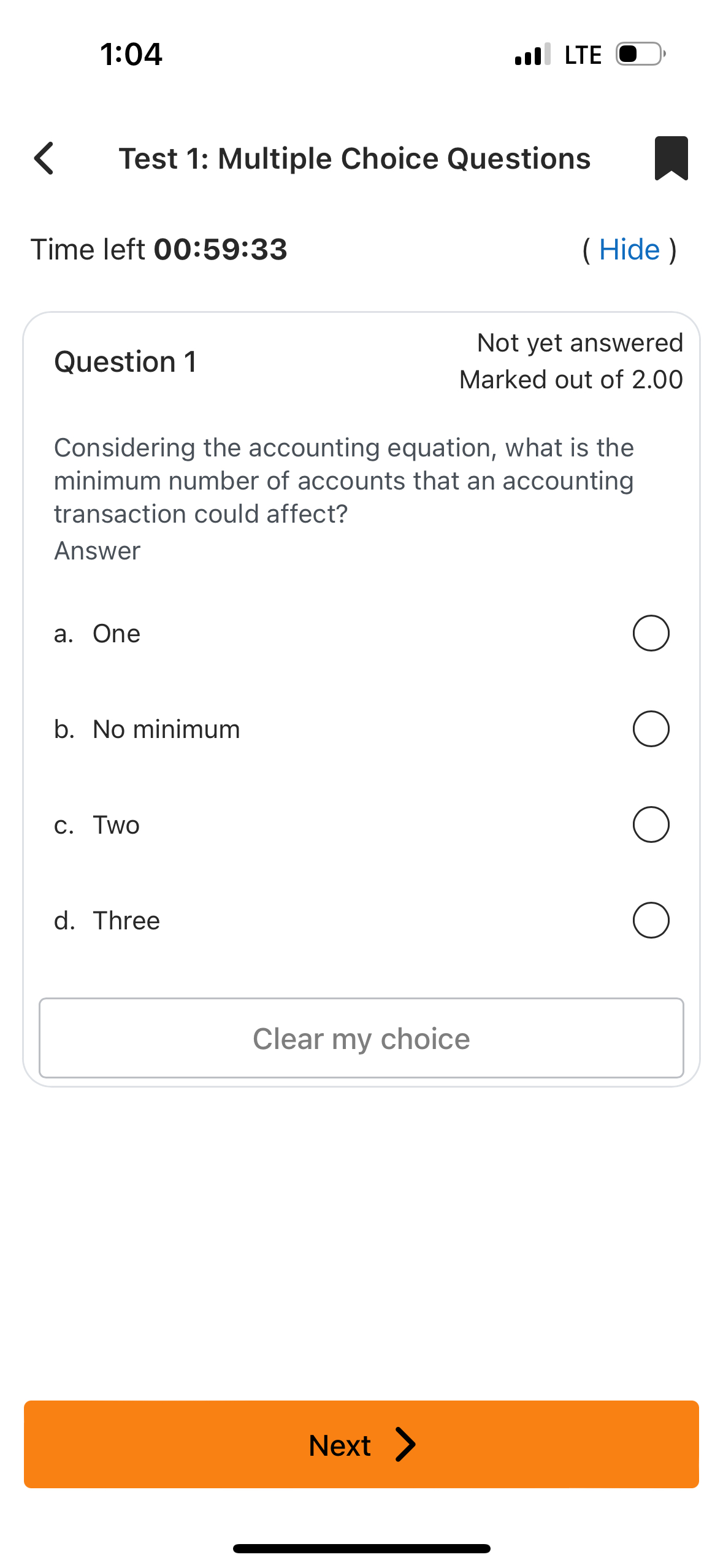Select answer option b. No minimum
The width and height of the screenshot is (723, 1568).
(x=650, y=729)
